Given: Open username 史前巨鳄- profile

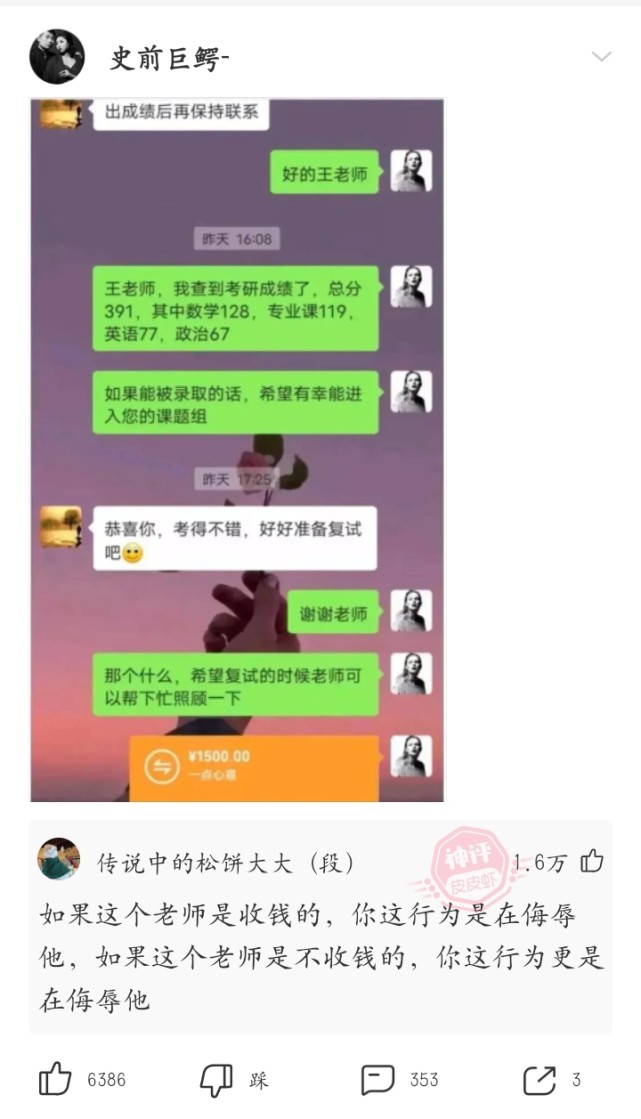Looking at the screenshot, I should click(x=170, y=58).
